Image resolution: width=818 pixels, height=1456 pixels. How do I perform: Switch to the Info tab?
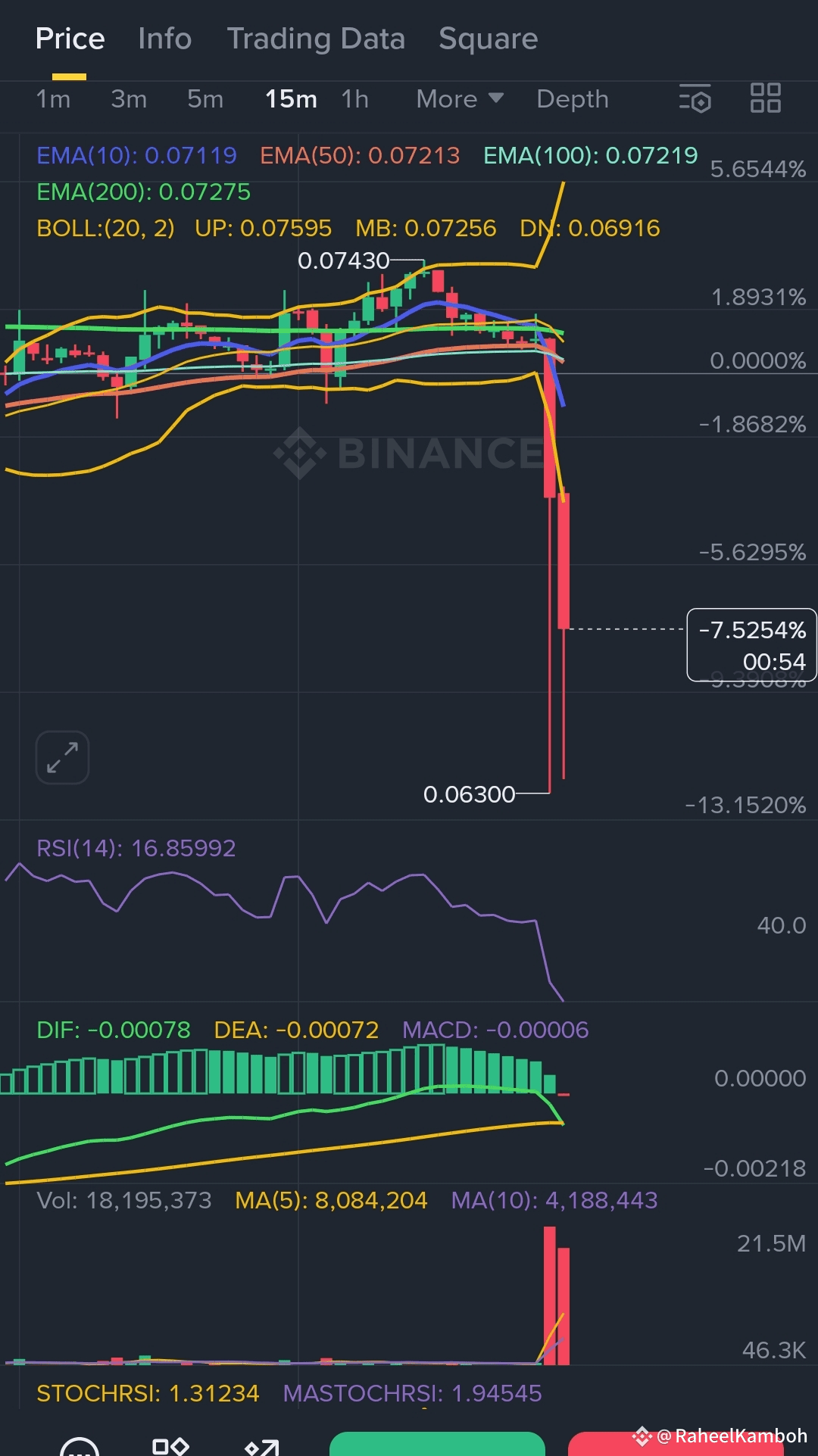[x=164, y=39]
